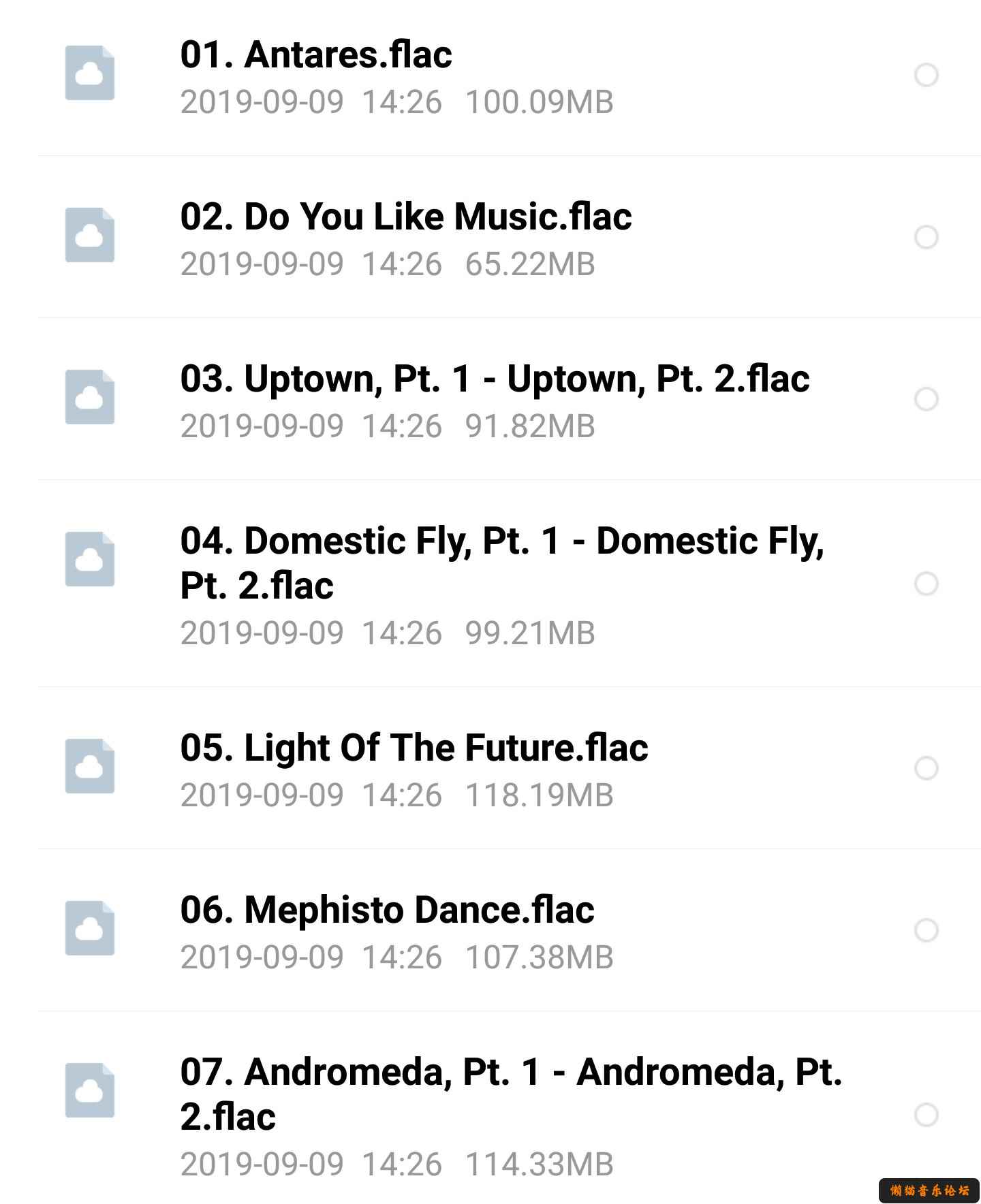The image size is (981, 1204).
Task: Select the circle for Light Of The Future
Action: 926,768
